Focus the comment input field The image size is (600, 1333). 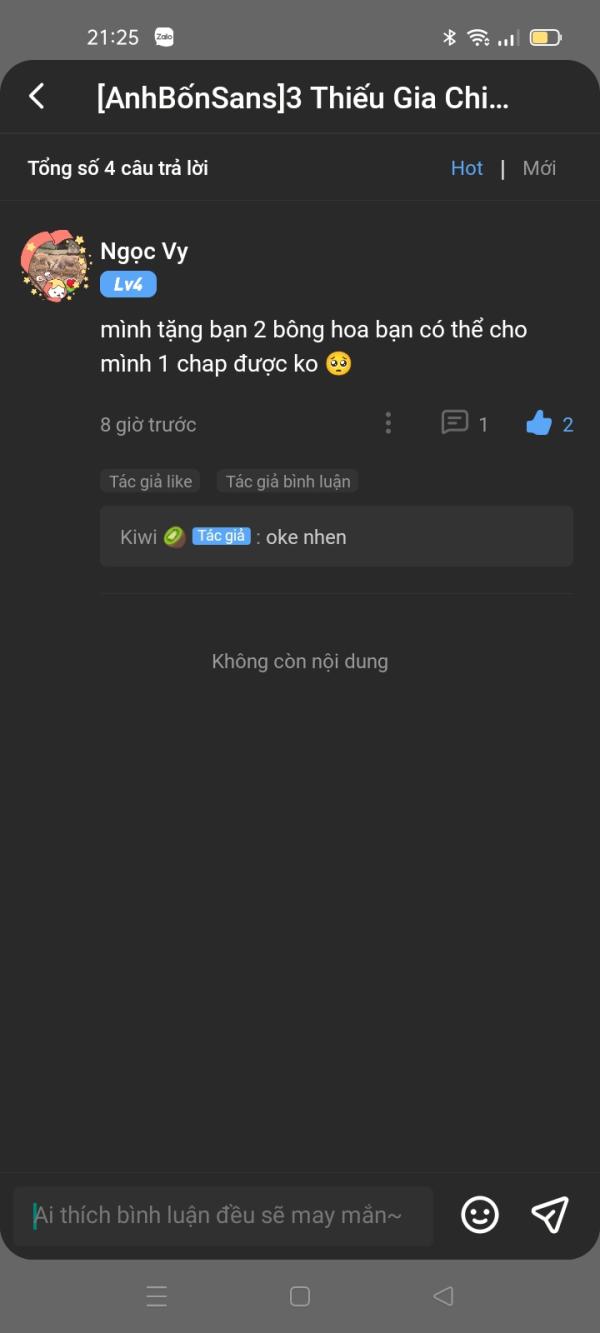point(223,1216)
